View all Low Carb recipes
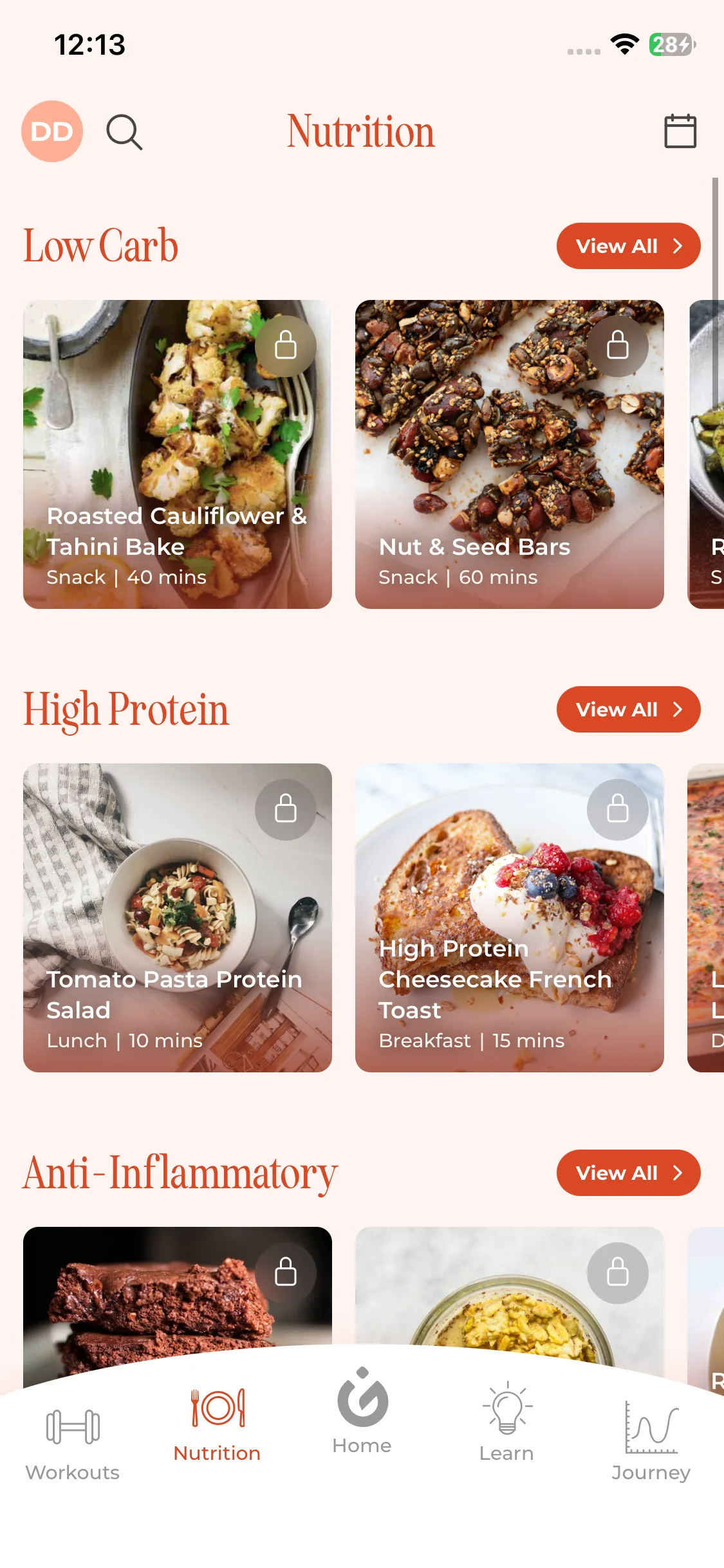This screenshot has height=1568, width=724. [x=627, y=246]
